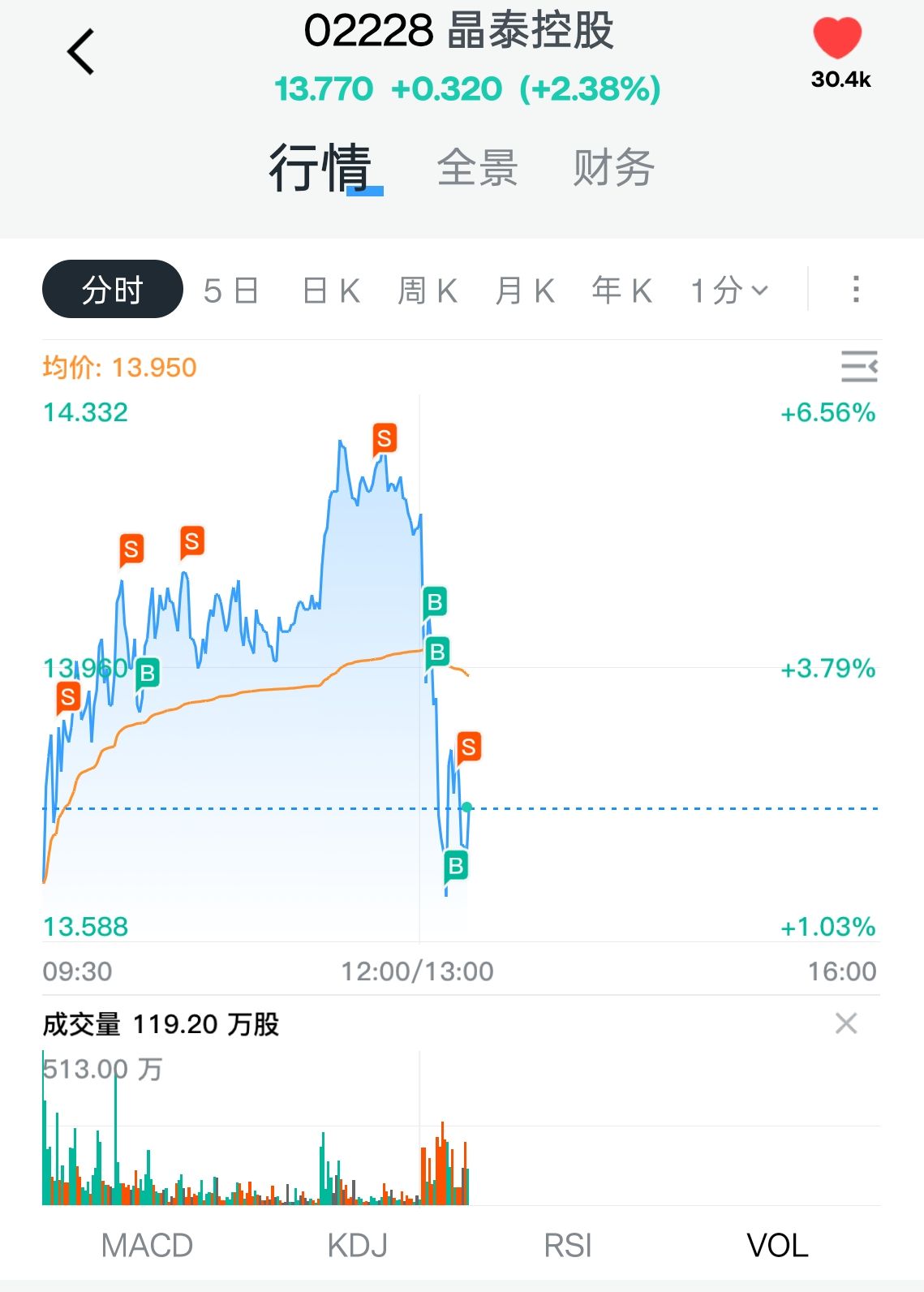Expand the 1分 minute interval dropdown
Screen dimensions: 924x1292
point(728,291)
